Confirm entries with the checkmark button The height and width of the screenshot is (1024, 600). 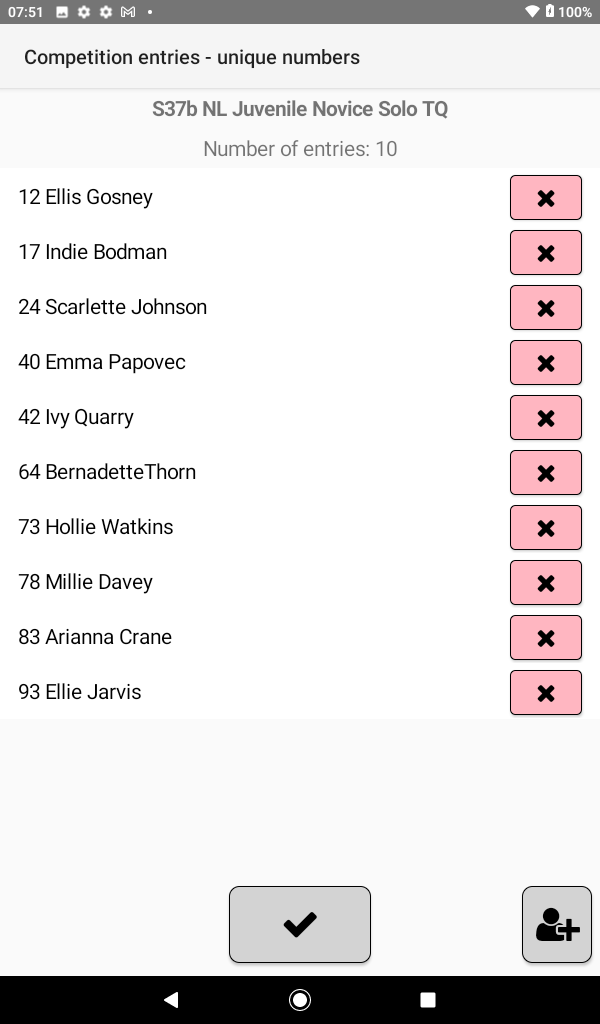click(x=300, y=925)
